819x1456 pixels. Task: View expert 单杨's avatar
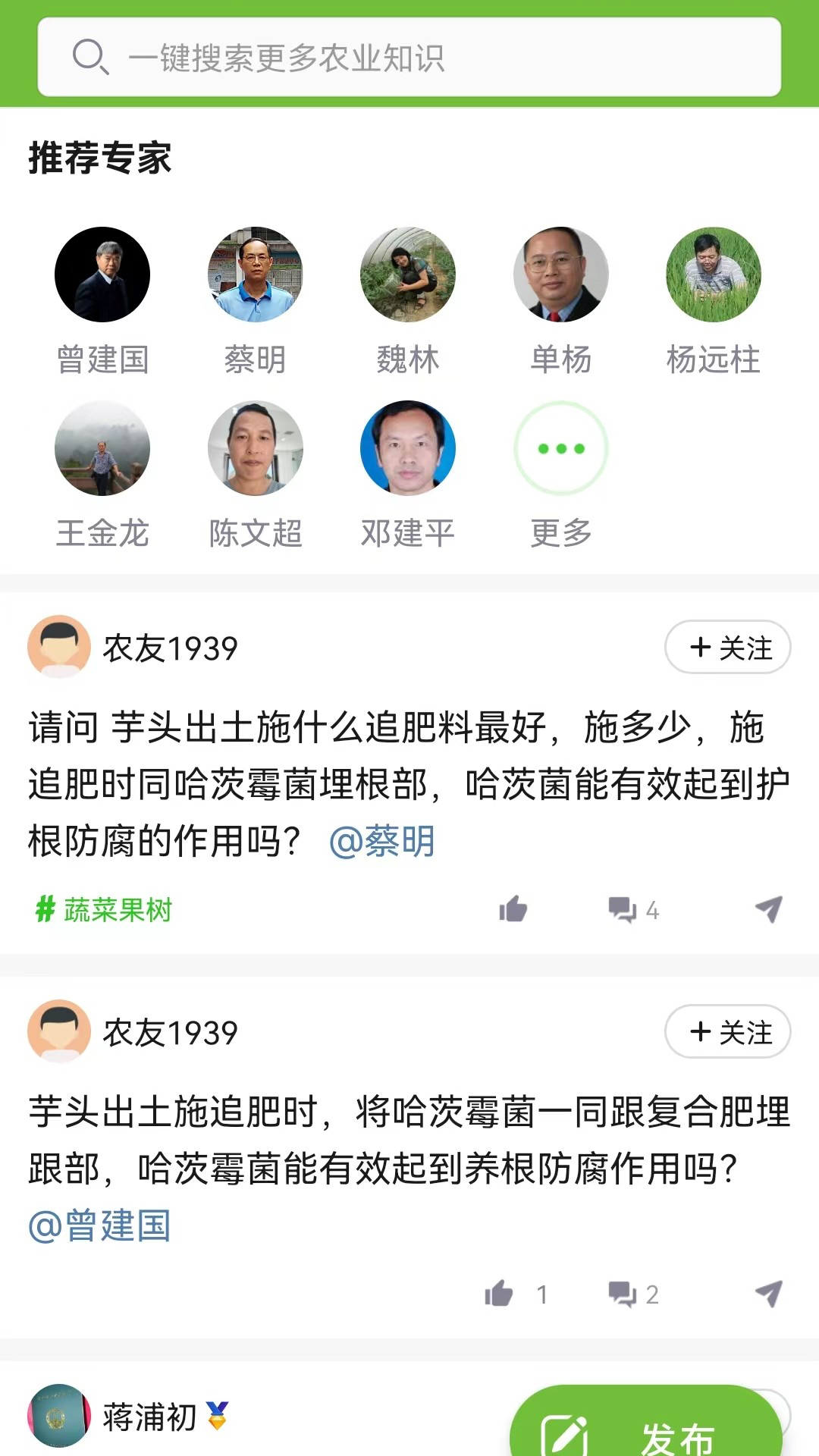(560, 275)
